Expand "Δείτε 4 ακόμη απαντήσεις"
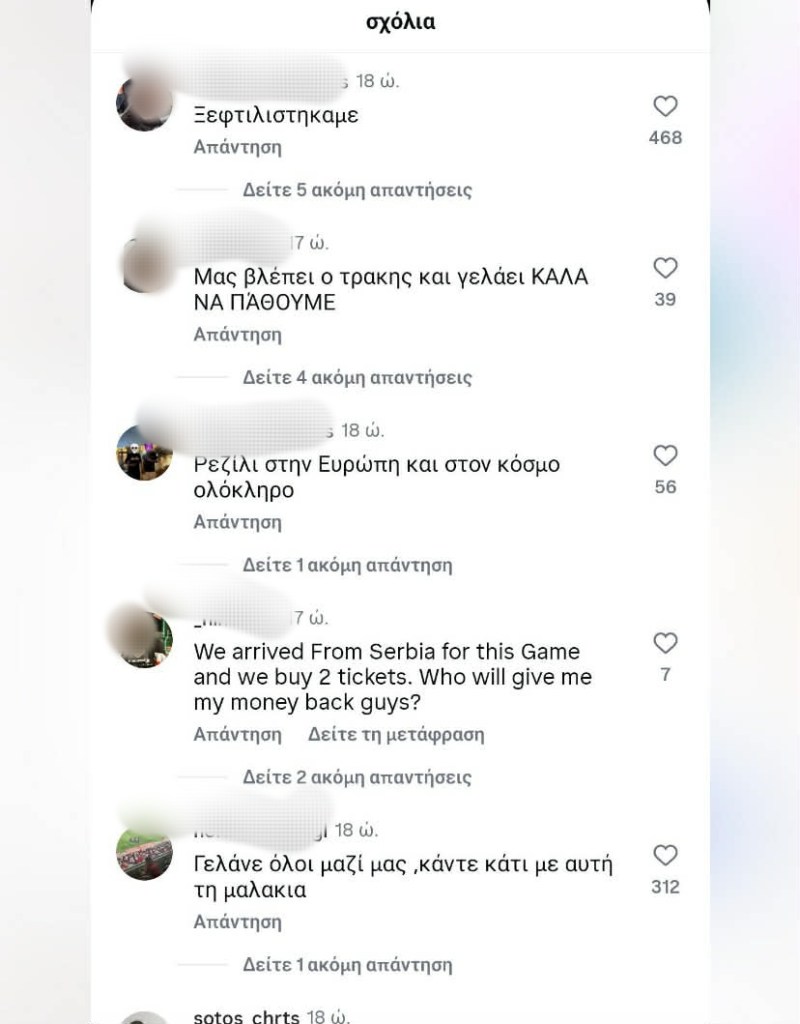Screen dimensions: 800x1024 tap(357, 378)
